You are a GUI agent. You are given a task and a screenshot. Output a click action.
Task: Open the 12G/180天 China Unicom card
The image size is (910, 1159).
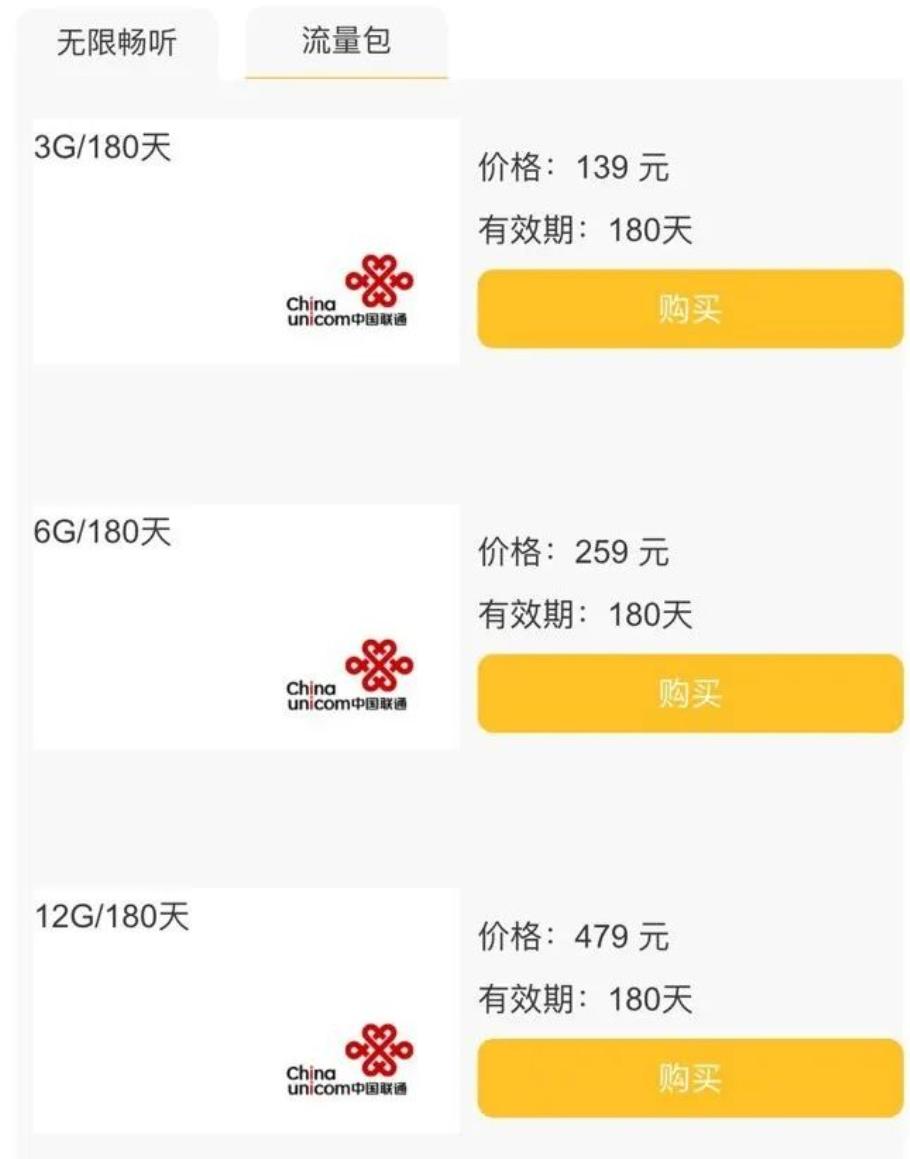pyautogui.click(x=246, y=1011)
